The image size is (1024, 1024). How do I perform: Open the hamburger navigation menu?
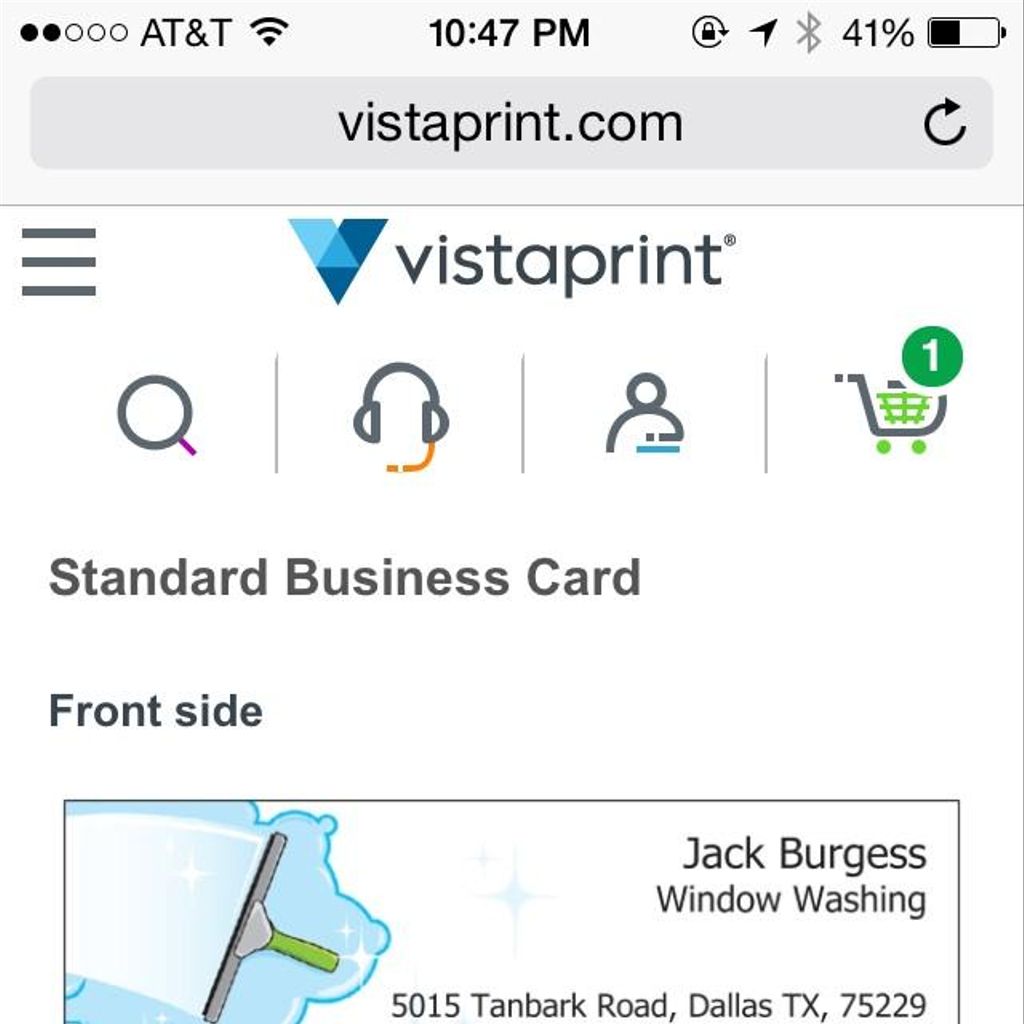point(59,262)
